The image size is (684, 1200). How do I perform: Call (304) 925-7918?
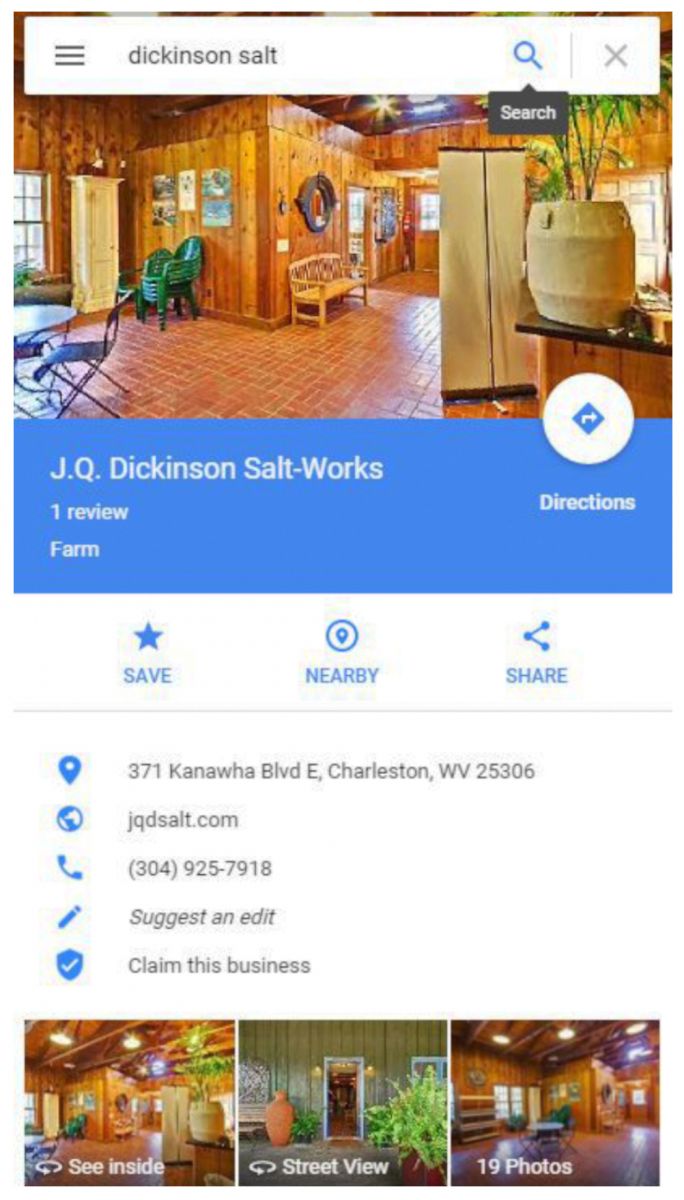pyautogui.click(x=199, y=868)
